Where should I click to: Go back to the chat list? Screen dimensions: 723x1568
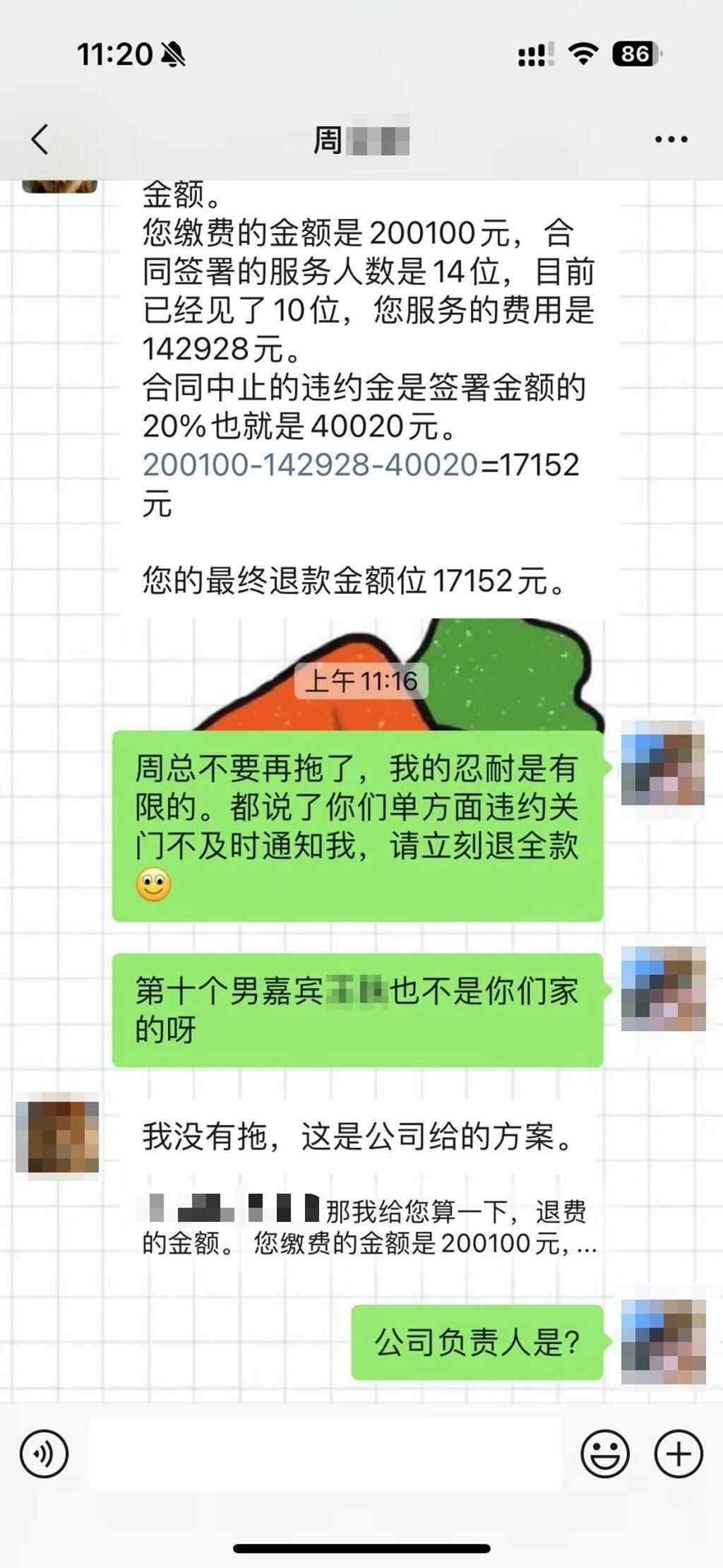coord(40,139)
